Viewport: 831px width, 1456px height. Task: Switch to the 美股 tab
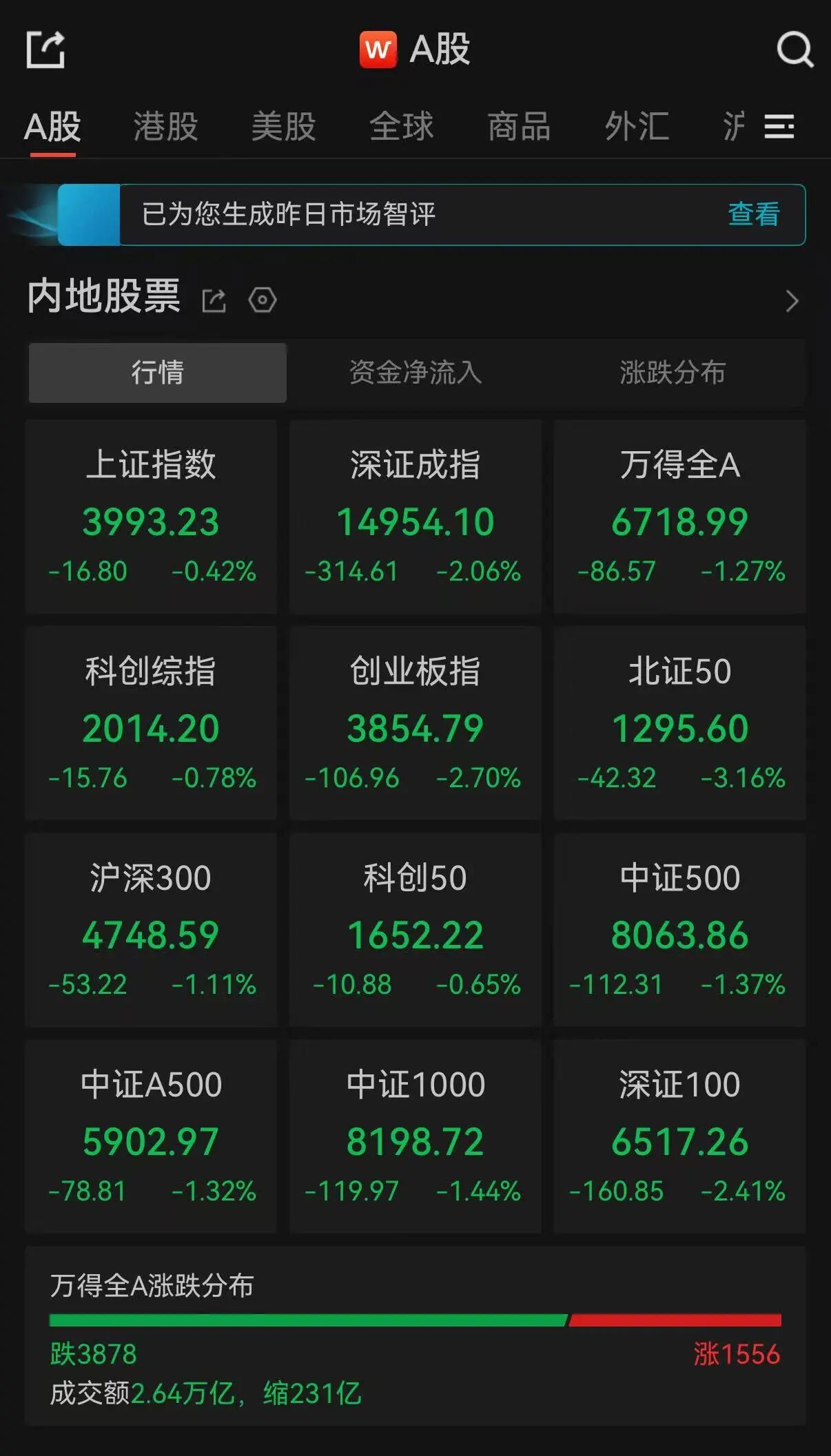click(x=283, y=127)
